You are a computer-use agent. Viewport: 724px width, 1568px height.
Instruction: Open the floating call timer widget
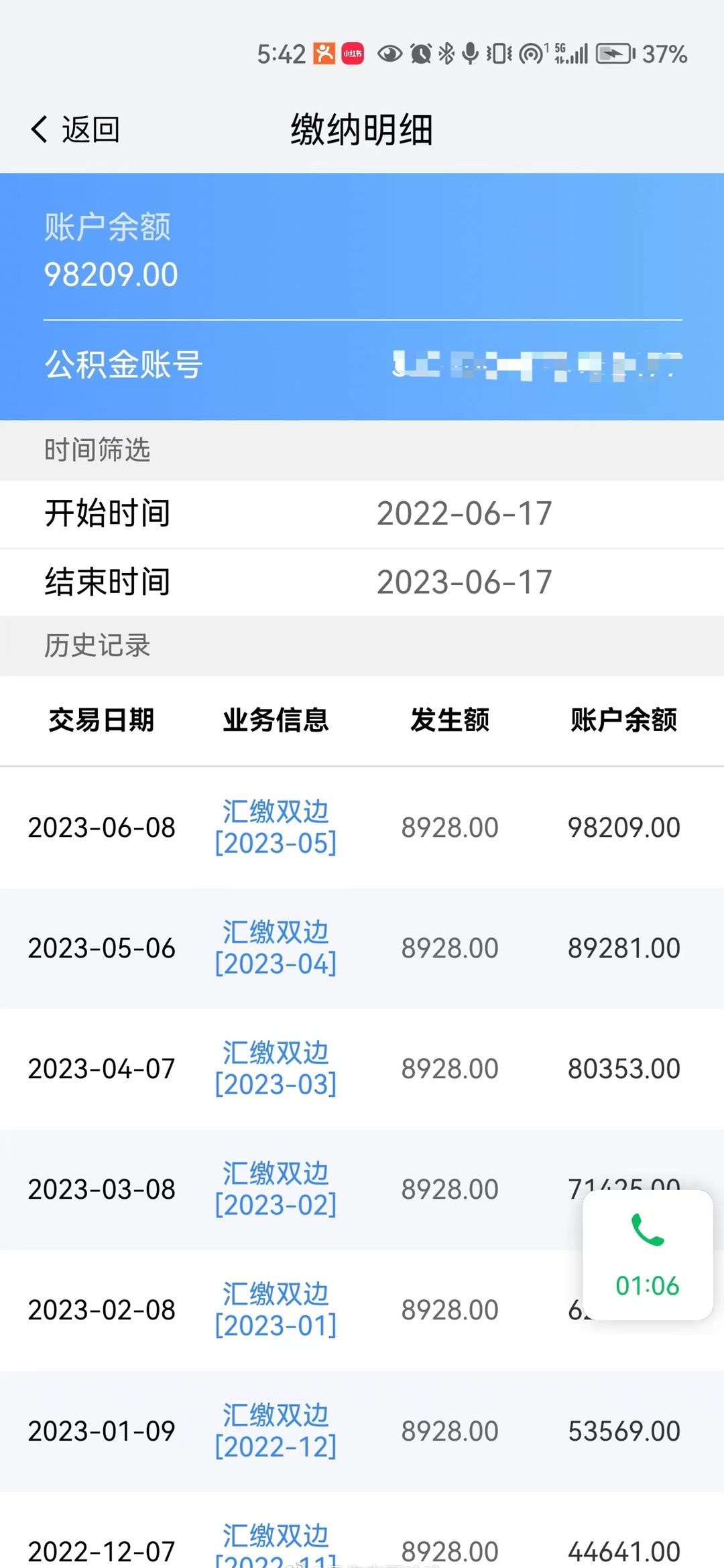coord(648,1255)
